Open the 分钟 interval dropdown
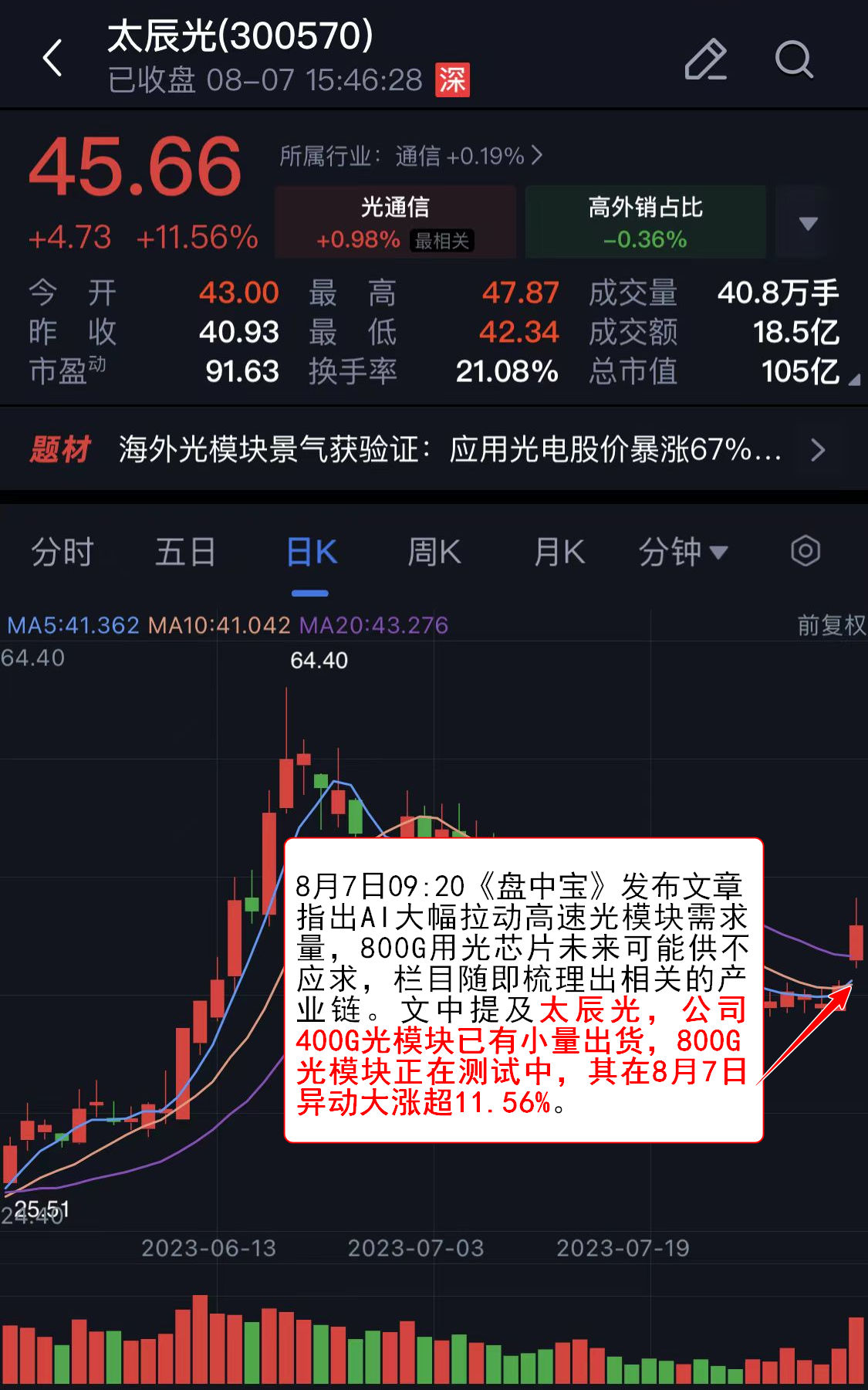This screenshot has width=868, height=1390. coord(682,553)
